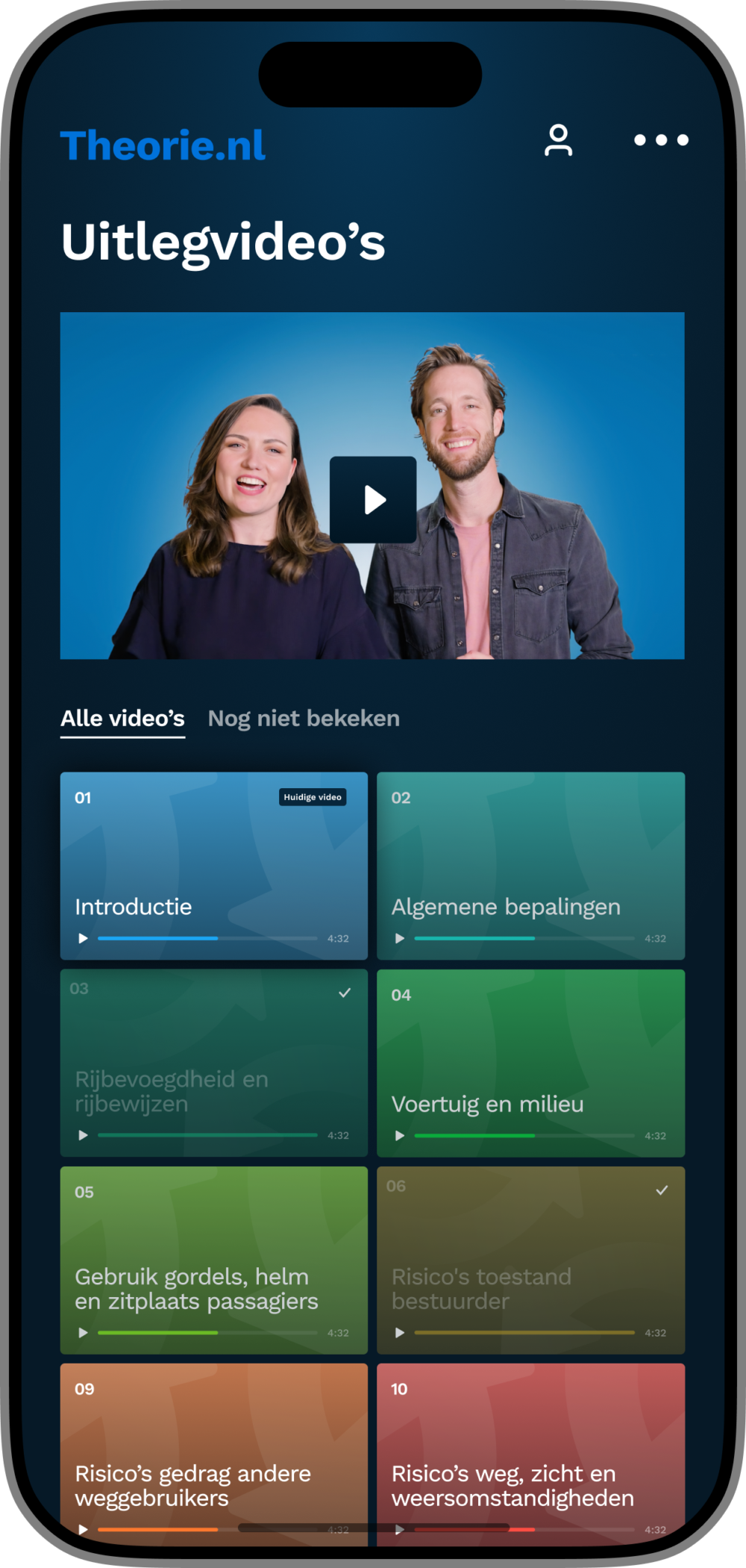Image resolution: width=746 pixels, height=1568 pixels.
Task: Open the Introductie video card
Action: (213, 866)
